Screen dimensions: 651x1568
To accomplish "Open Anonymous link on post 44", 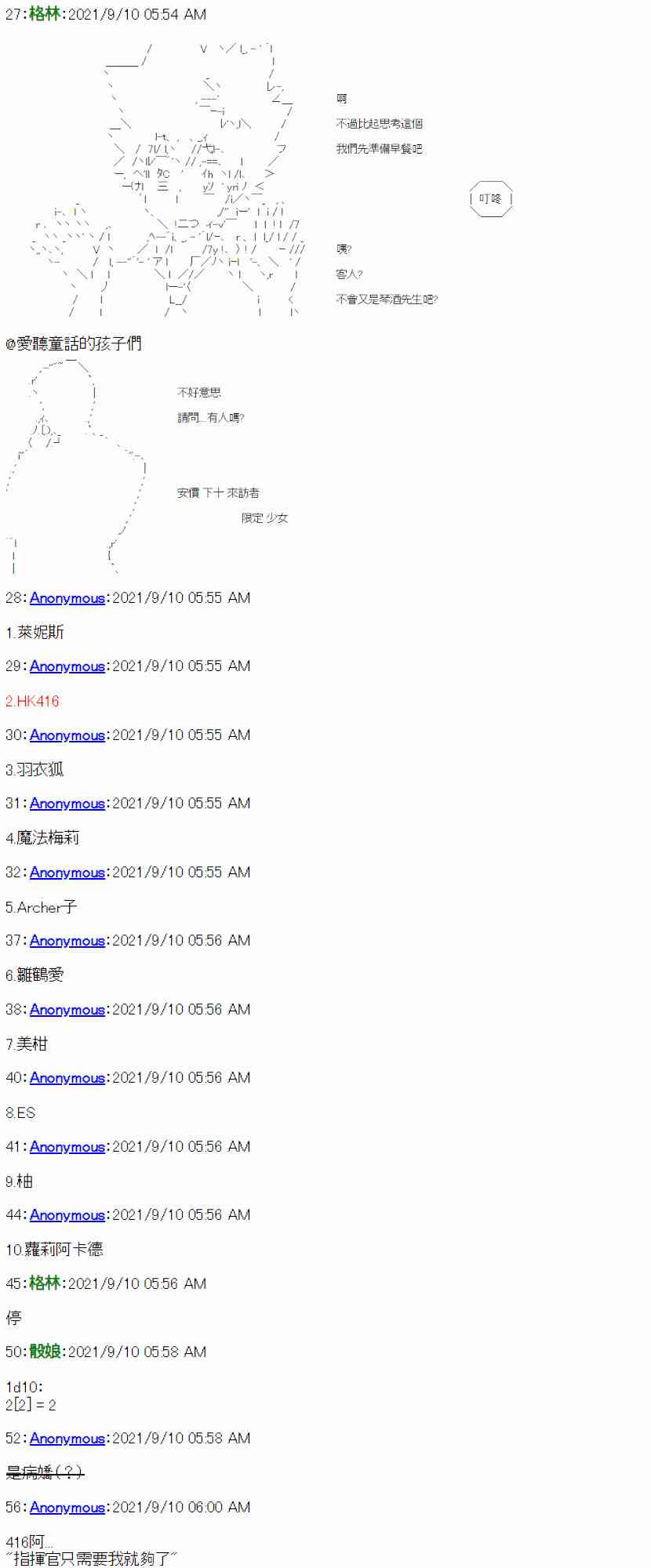I will 67,1215.
